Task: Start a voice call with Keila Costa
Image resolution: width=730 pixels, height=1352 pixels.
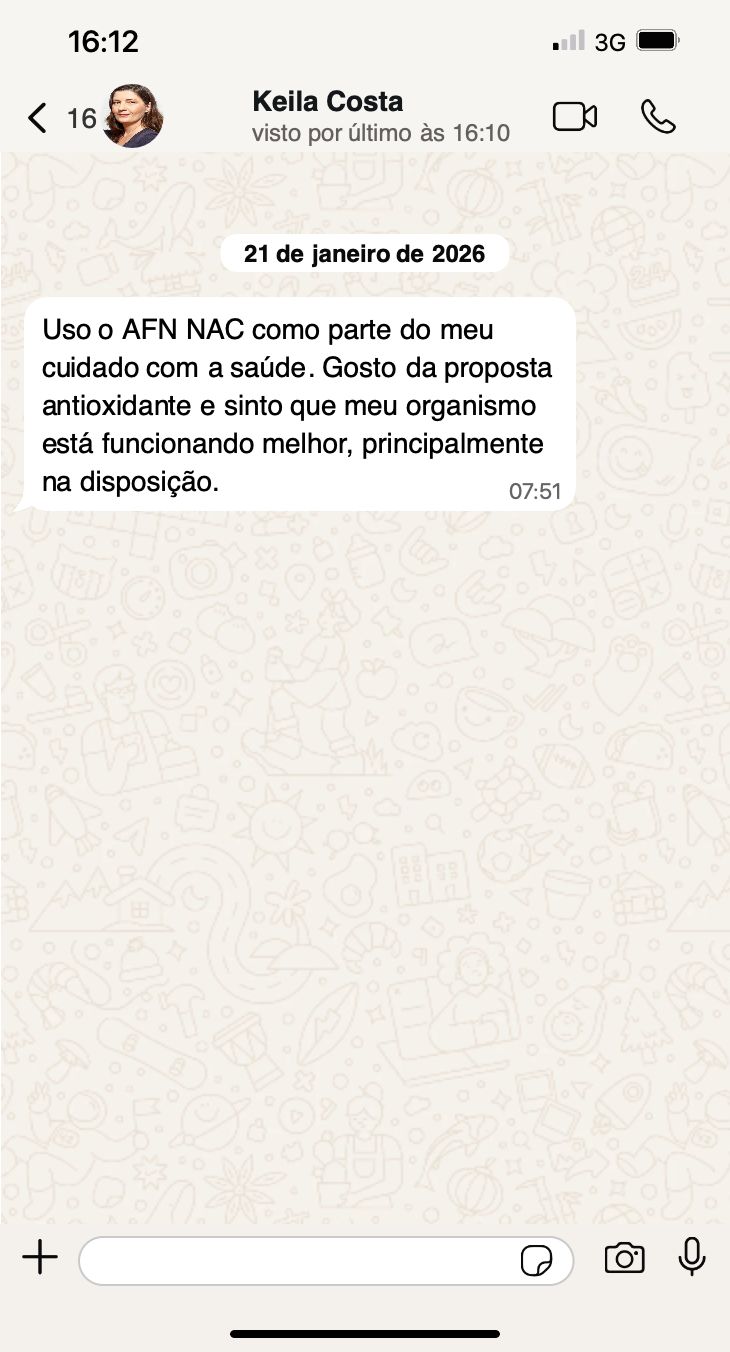Action: [658, 117]
